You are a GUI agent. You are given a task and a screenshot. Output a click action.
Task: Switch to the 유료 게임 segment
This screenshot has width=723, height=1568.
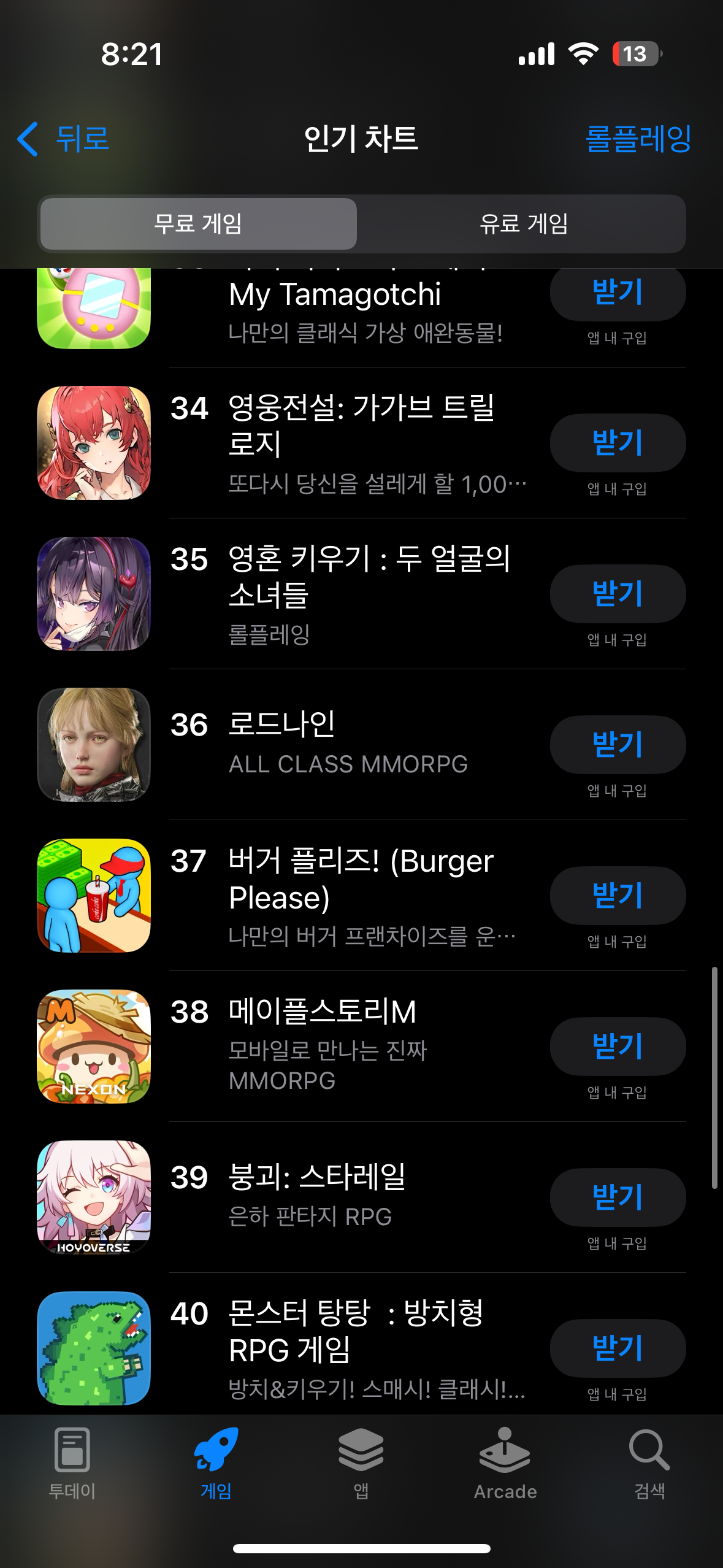523,224
